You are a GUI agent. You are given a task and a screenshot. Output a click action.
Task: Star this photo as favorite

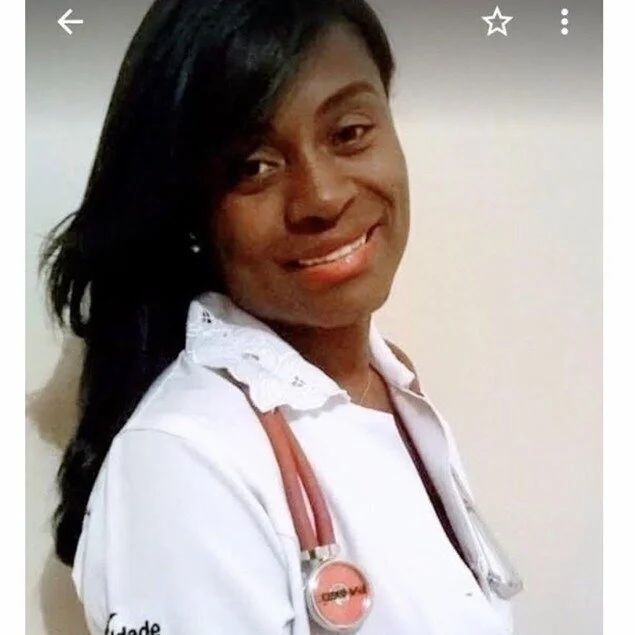click(497, 21)
